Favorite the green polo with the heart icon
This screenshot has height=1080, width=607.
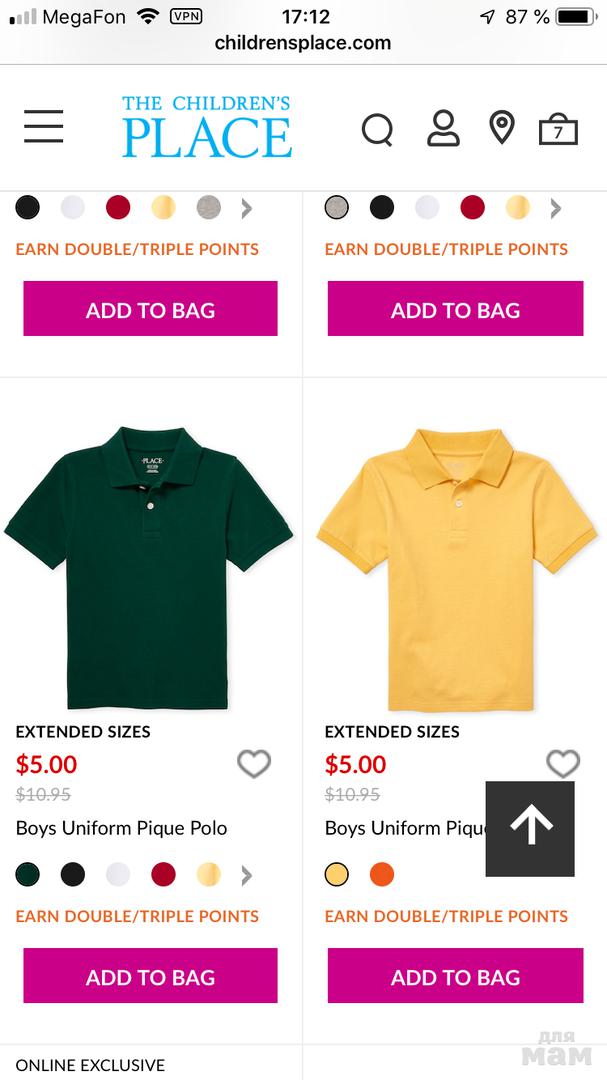tap(254, 765)
